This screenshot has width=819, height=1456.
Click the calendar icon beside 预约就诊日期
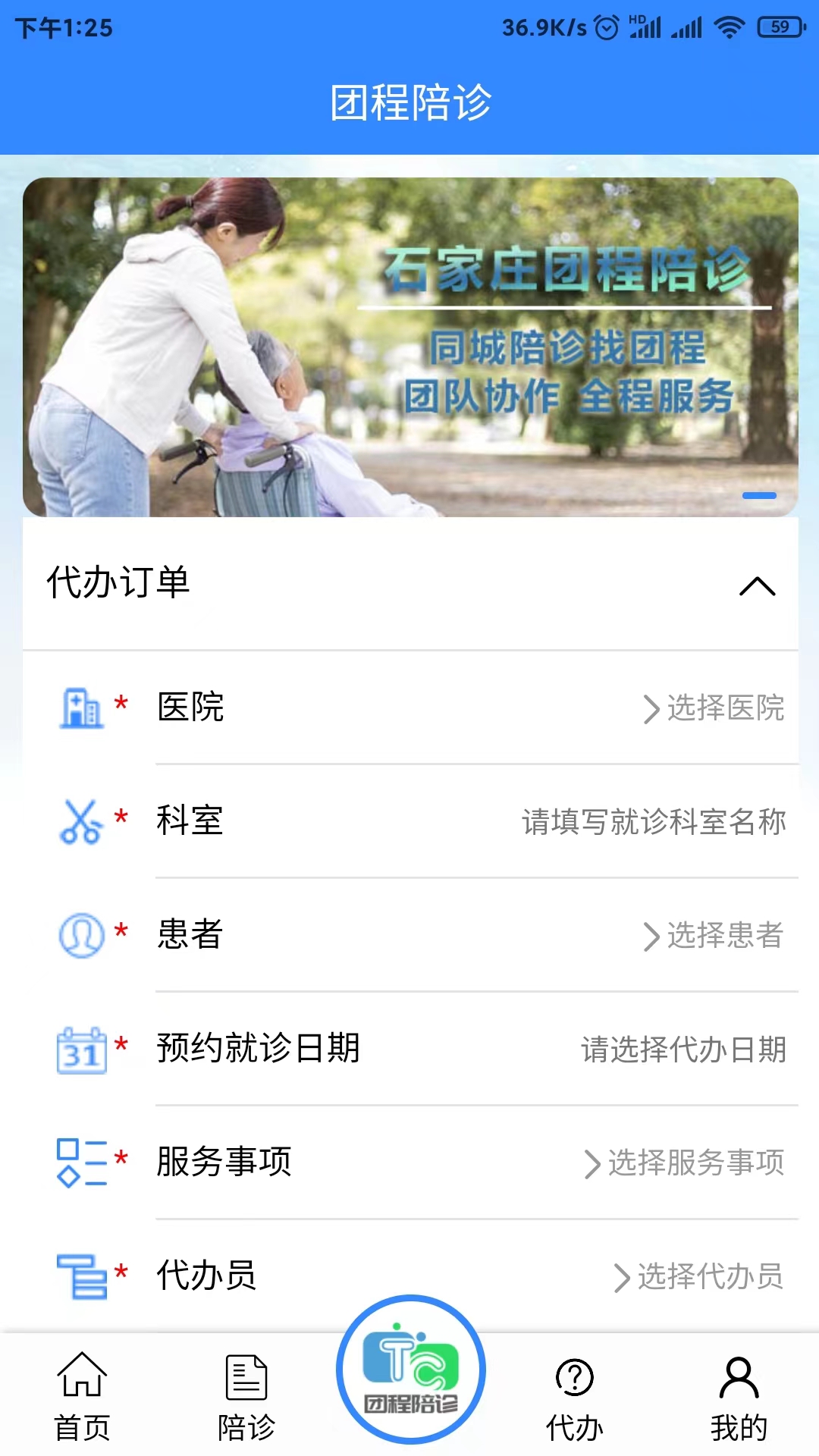coord(83,1050)
